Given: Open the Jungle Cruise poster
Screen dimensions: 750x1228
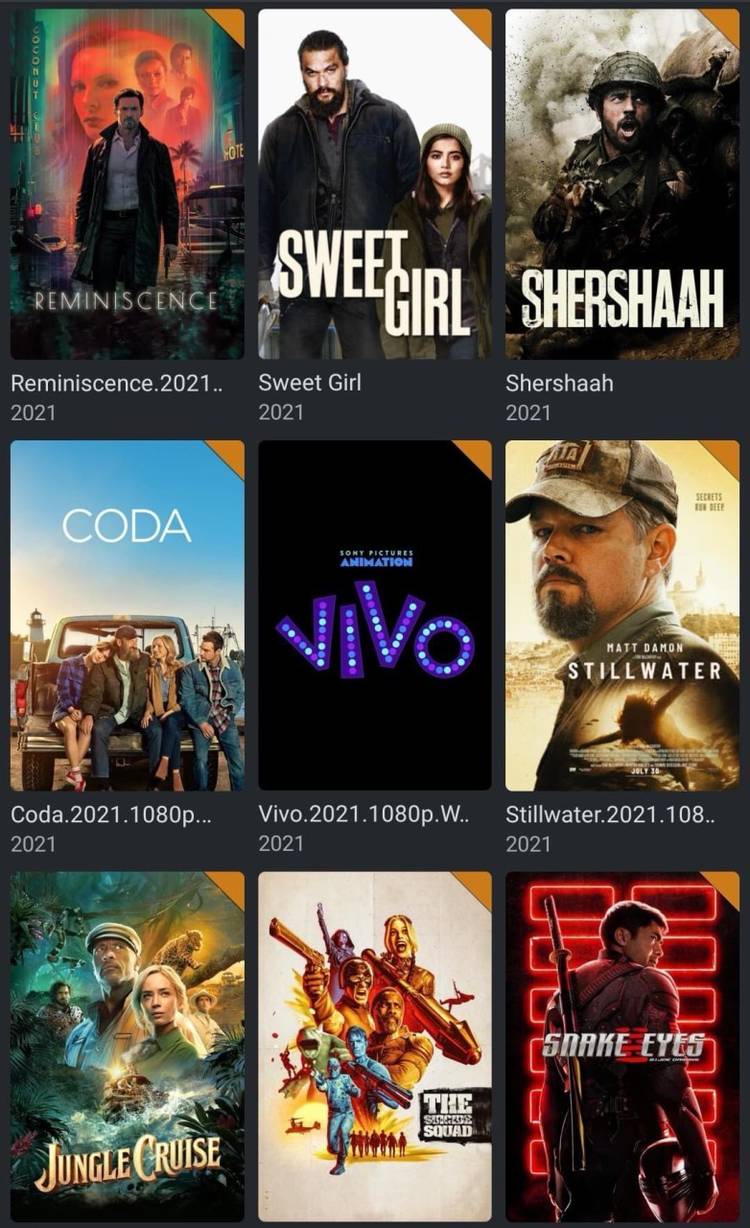Looking at the screenshot, I should [x=127, y=1045].
